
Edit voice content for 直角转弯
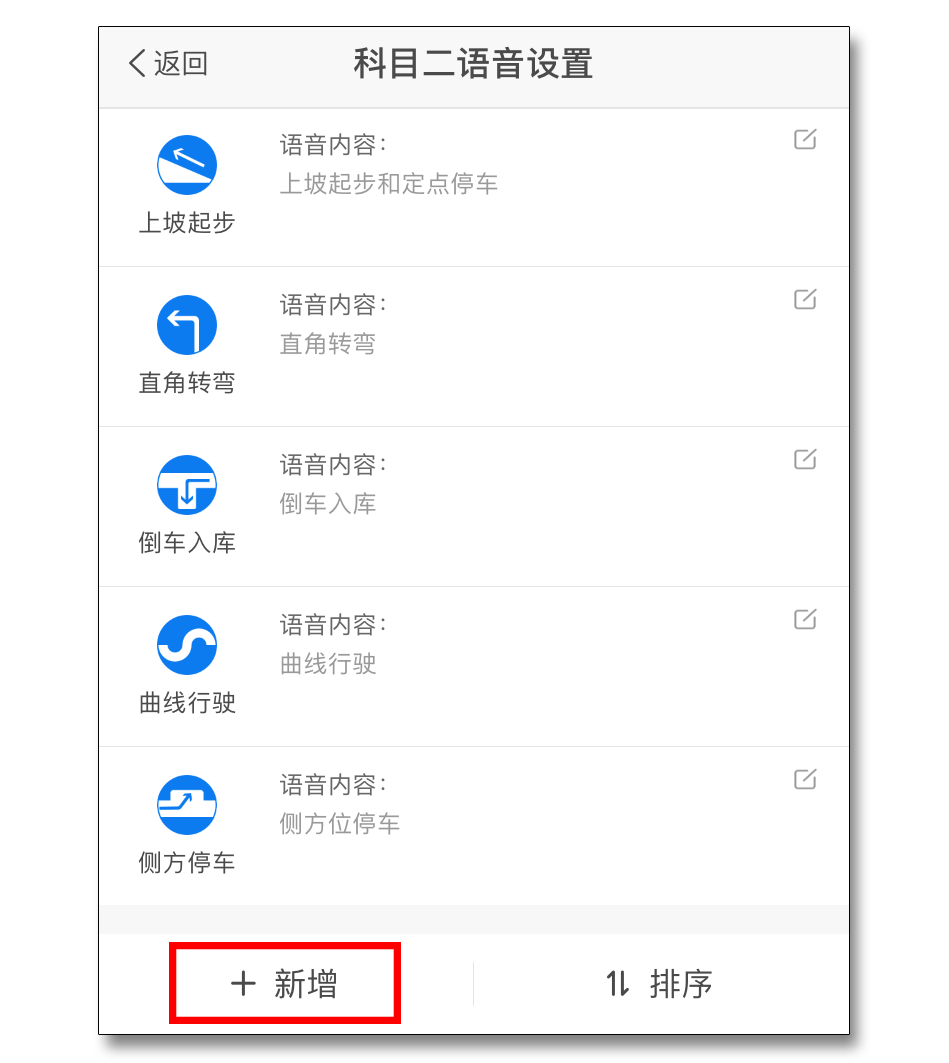(805, 299)
